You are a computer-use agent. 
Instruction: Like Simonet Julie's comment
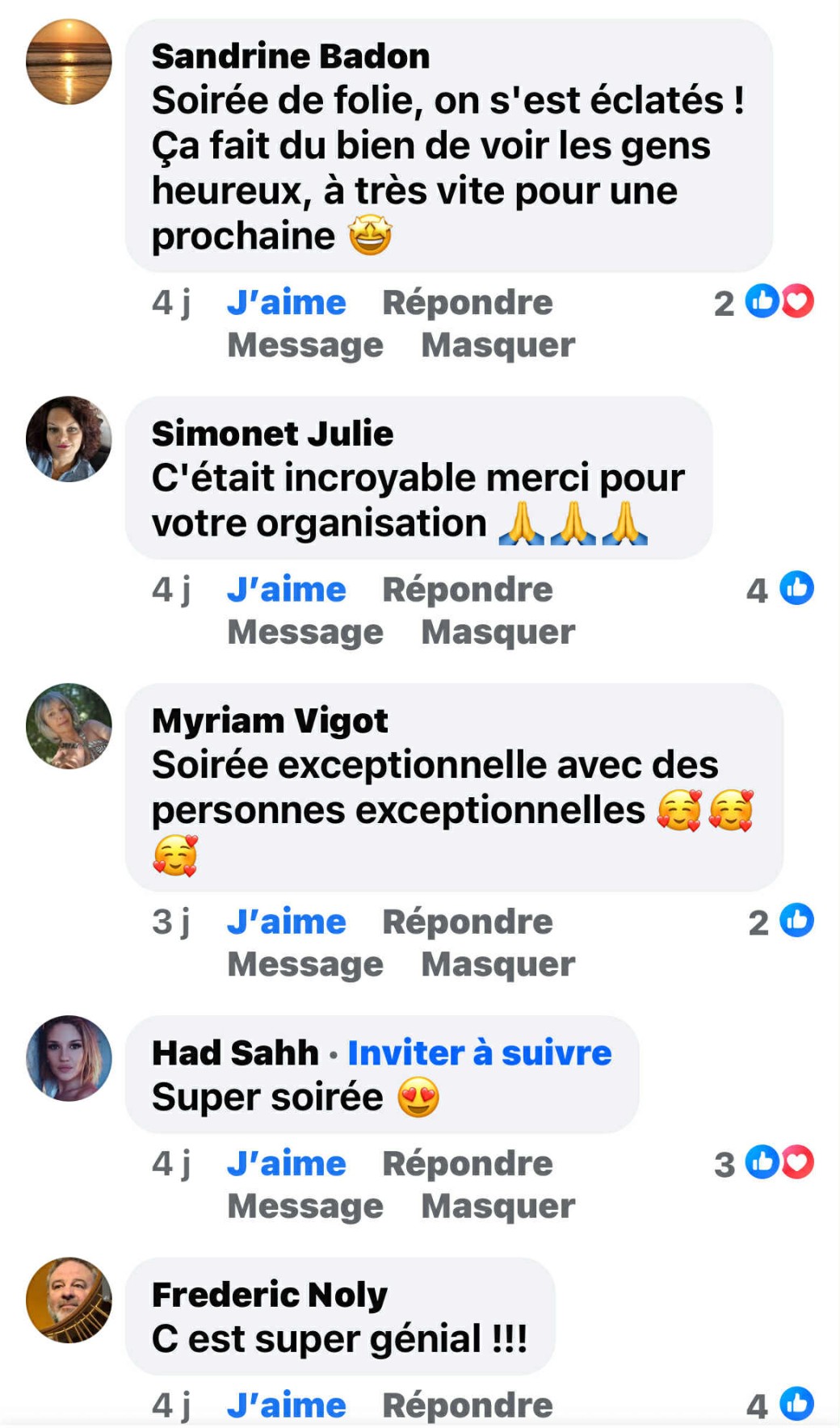point(286,590)
